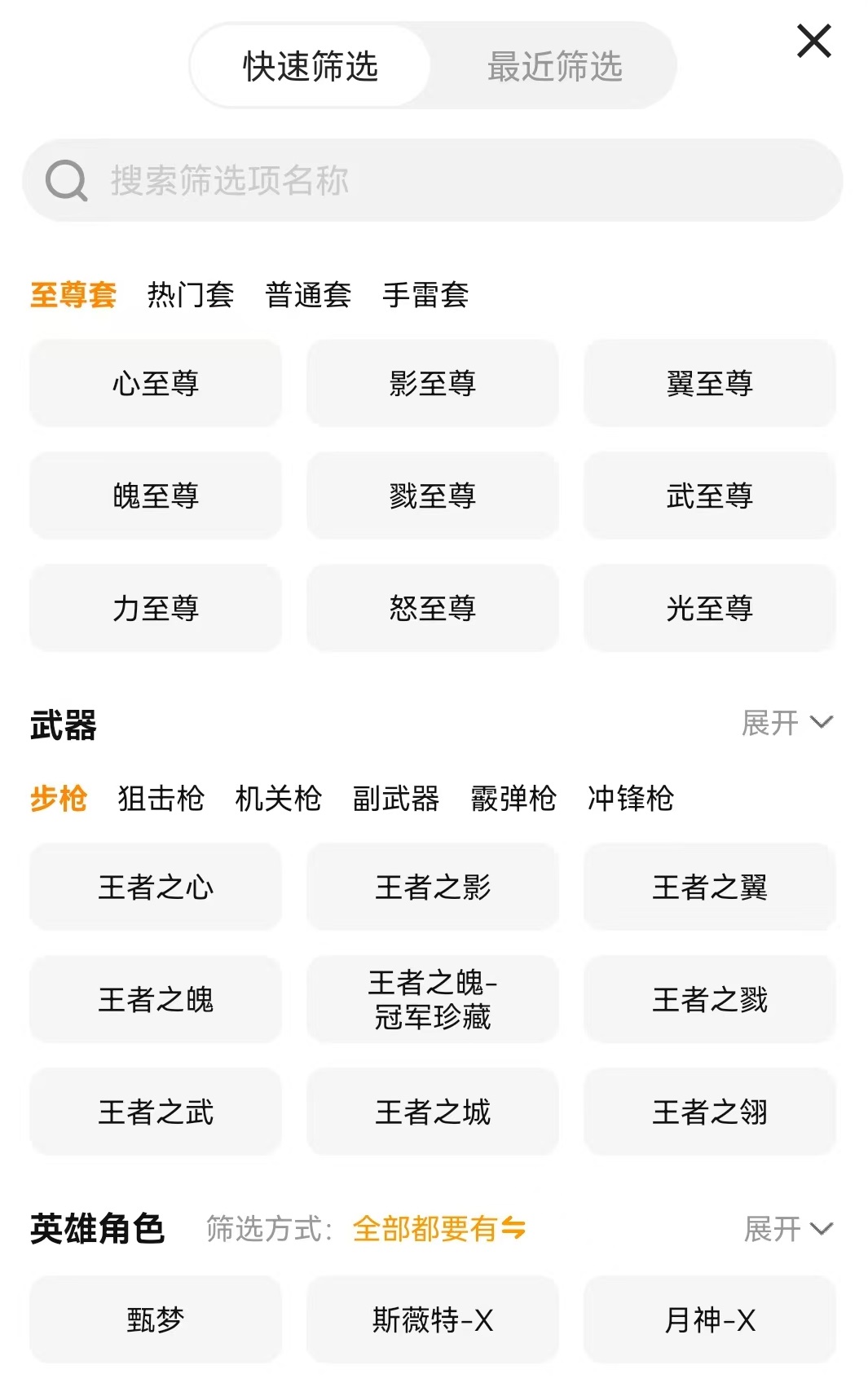Viewport: 868px width, 1383px height.
Task: Choose the 王者之魄-冠军珍藏 weapon chip
Action: (432, 999)
